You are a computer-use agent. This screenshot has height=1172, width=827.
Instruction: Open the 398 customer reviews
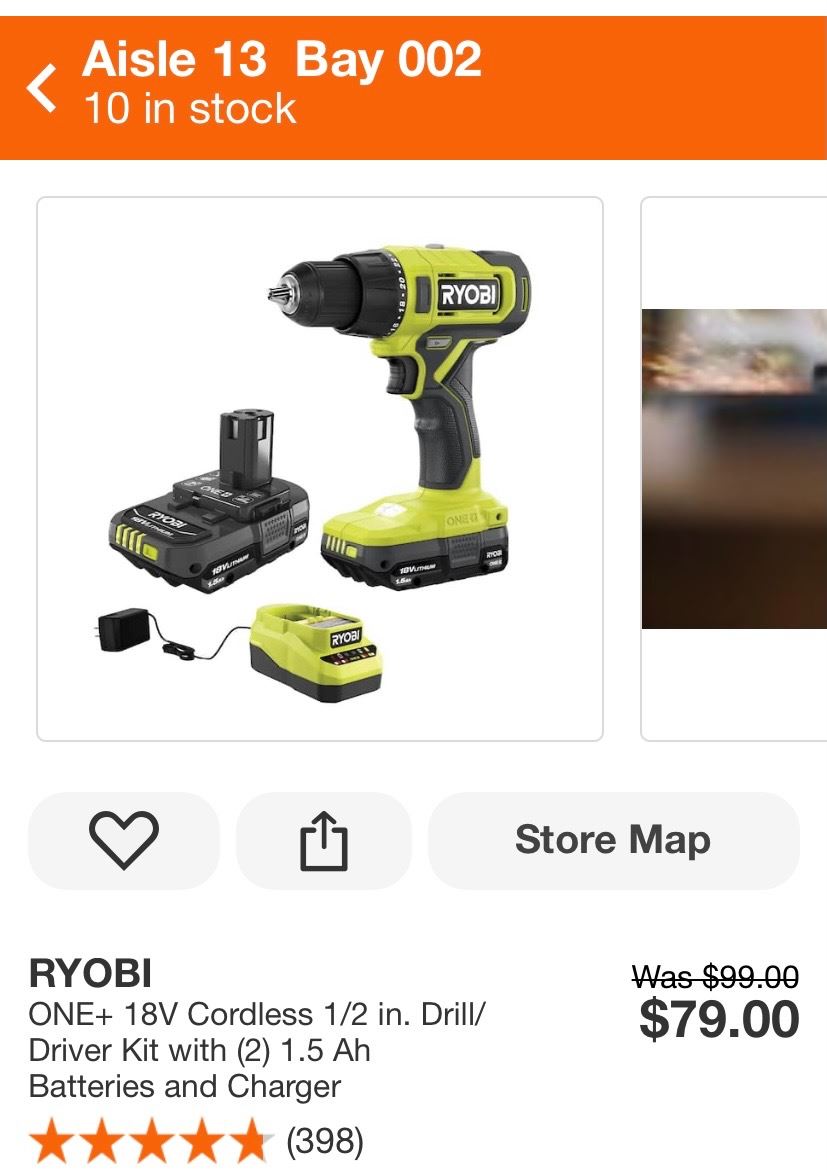coord(324,1140)
